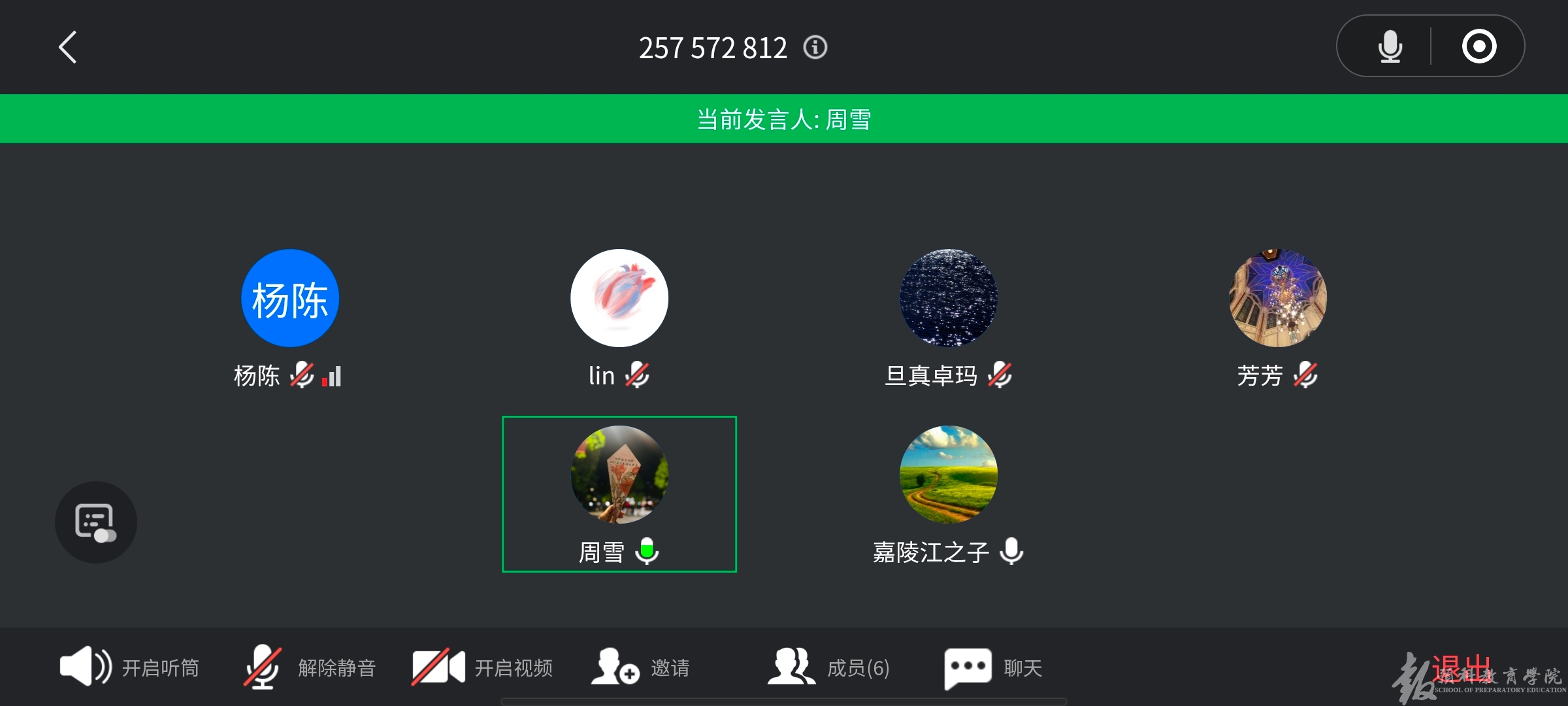Select the current speaker 周雪
Image resolution: width=1568 pixels, height=706 pixels.
pyautogui.click(x=619, y=475)
